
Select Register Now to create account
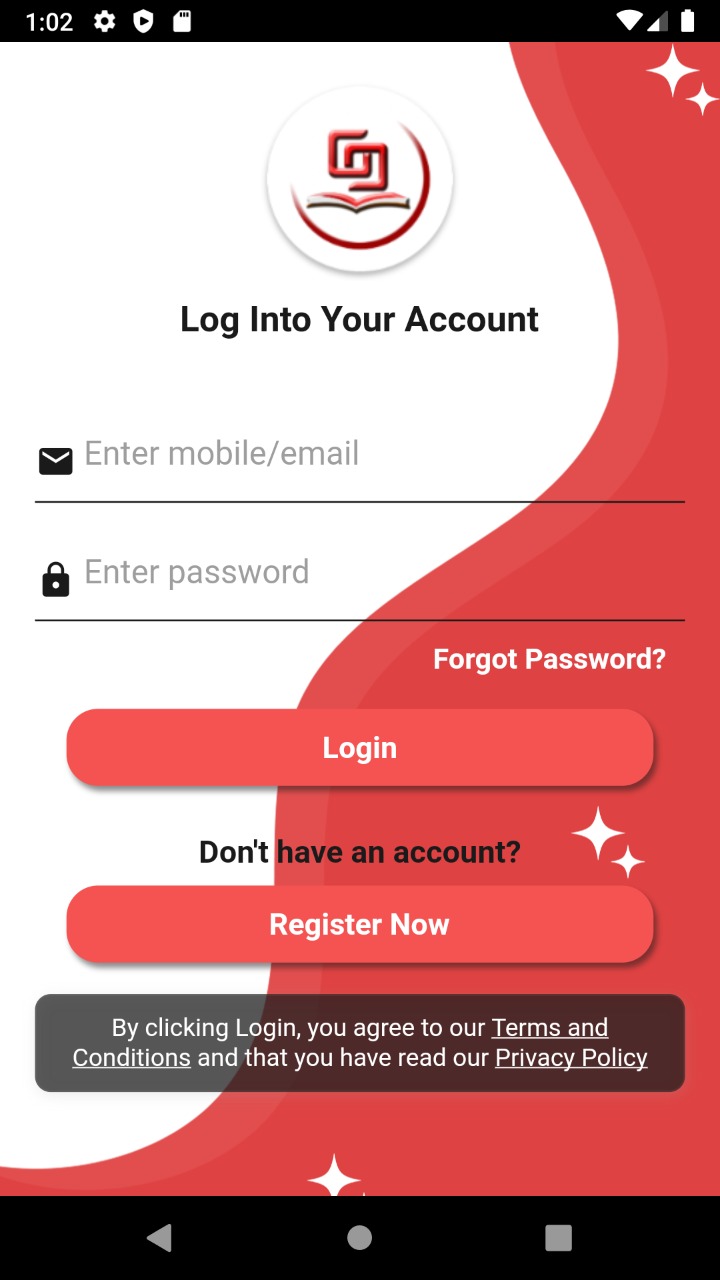[360, 924]
